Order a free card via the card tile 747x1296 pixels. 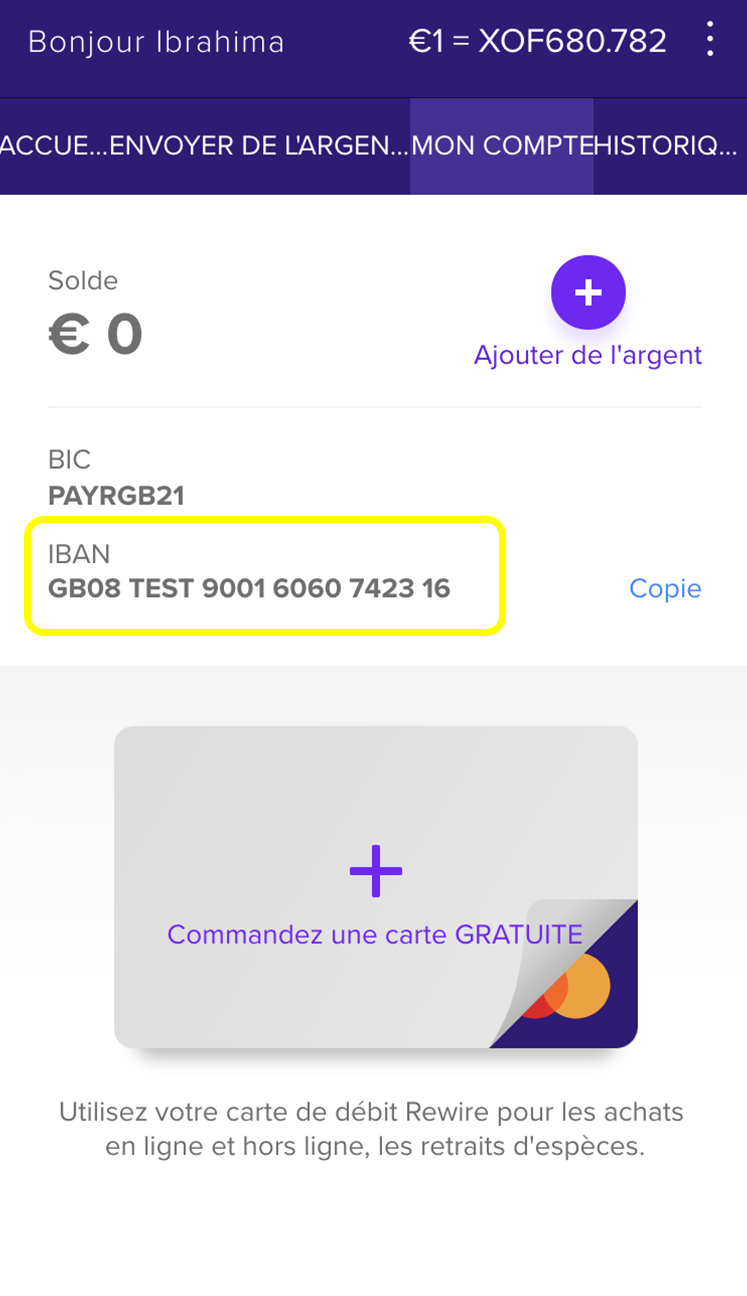pyautogui.click(x=375, y=886)
